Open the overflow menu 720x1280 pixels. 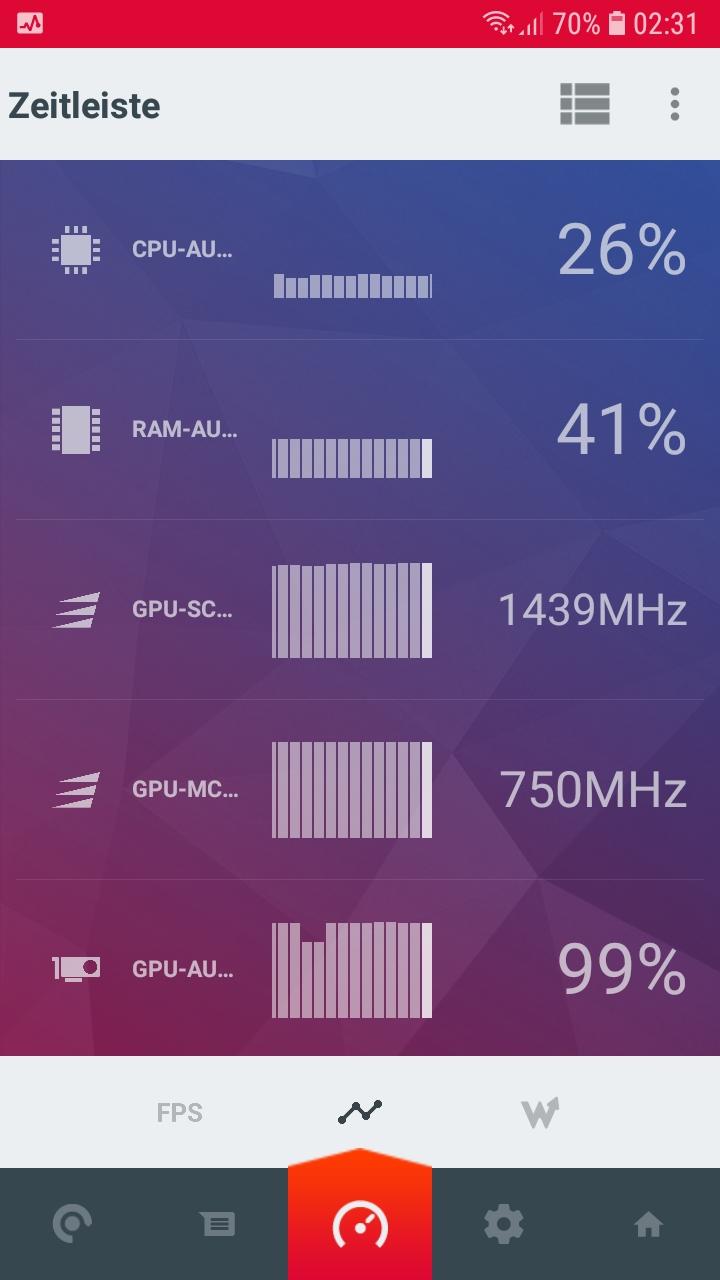click(675, 104)
